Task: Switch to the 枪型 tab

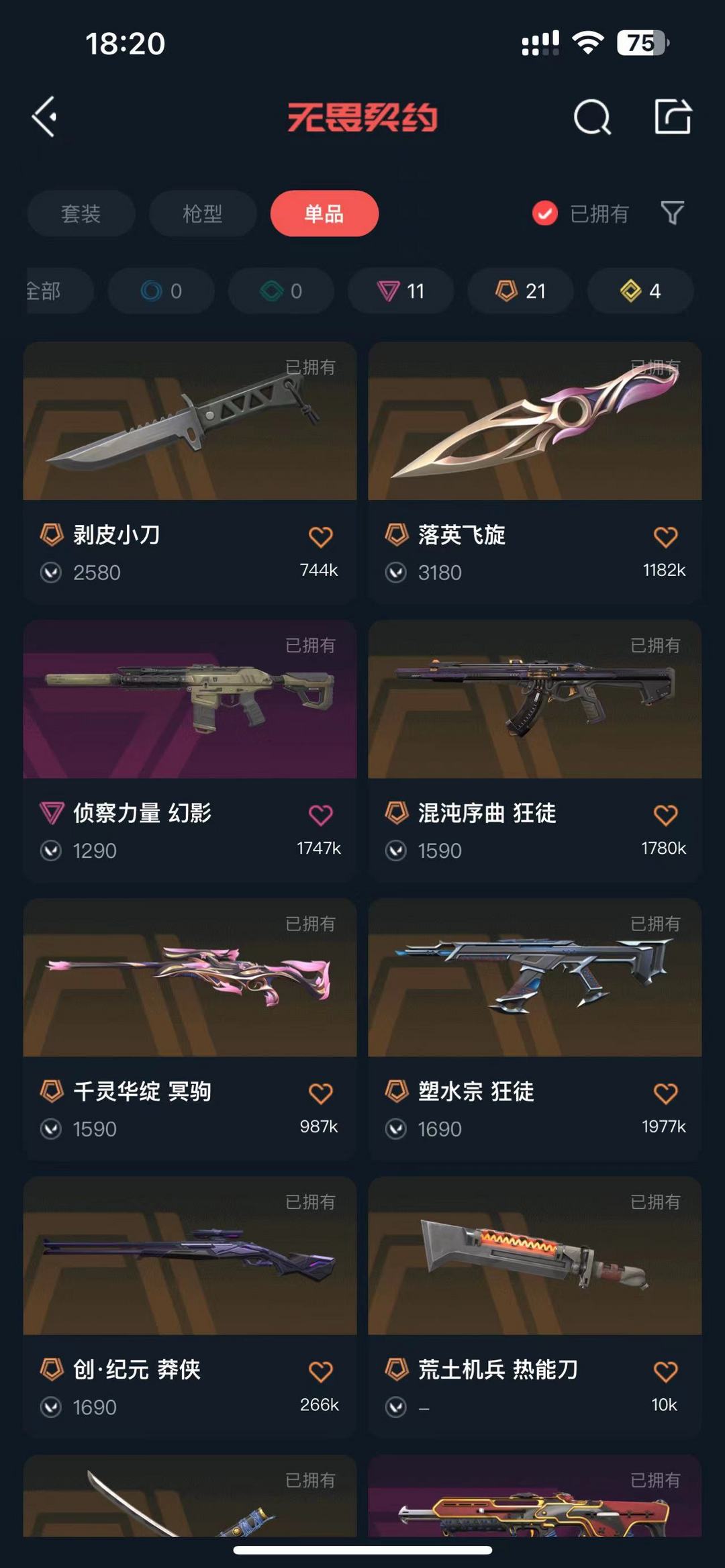Action: tap(202, 213)
